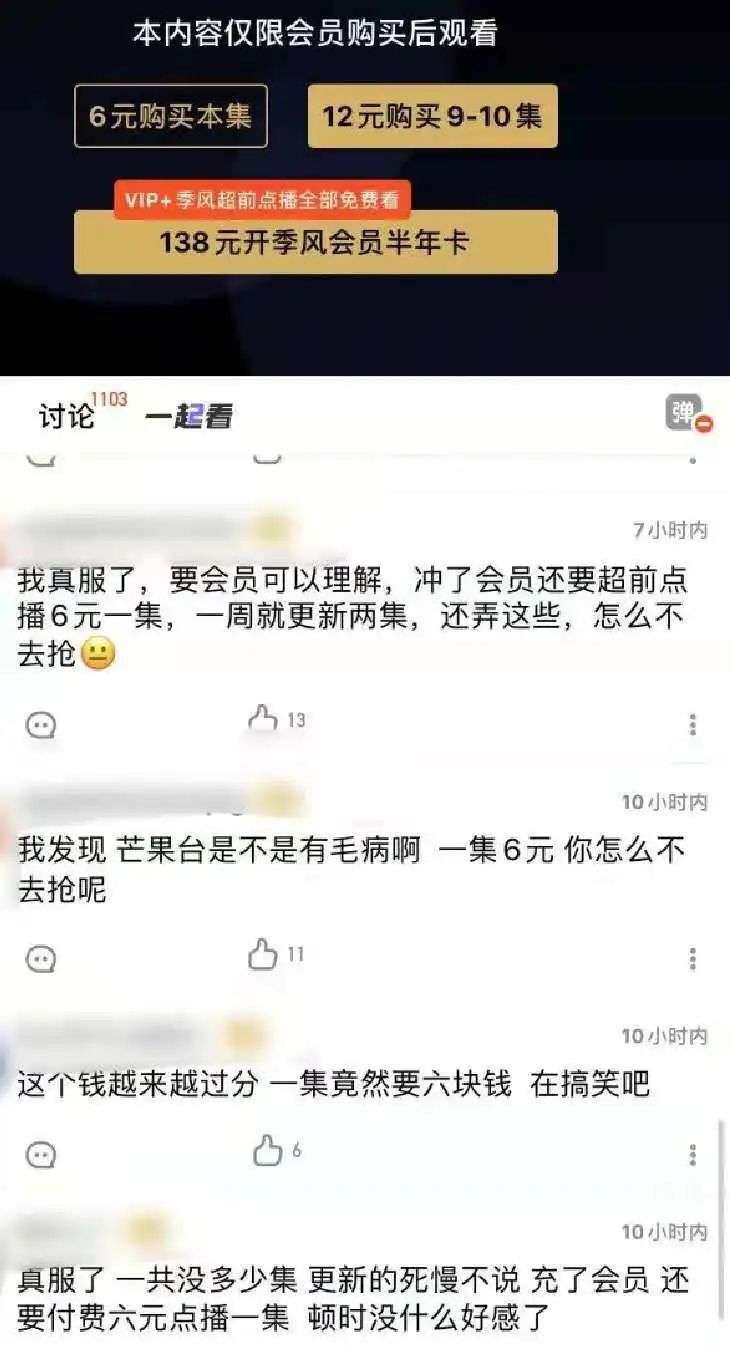Open more options for the 7小时内 comment
The width and height of the screenshot is (730, 1348).
coord(692,725)
